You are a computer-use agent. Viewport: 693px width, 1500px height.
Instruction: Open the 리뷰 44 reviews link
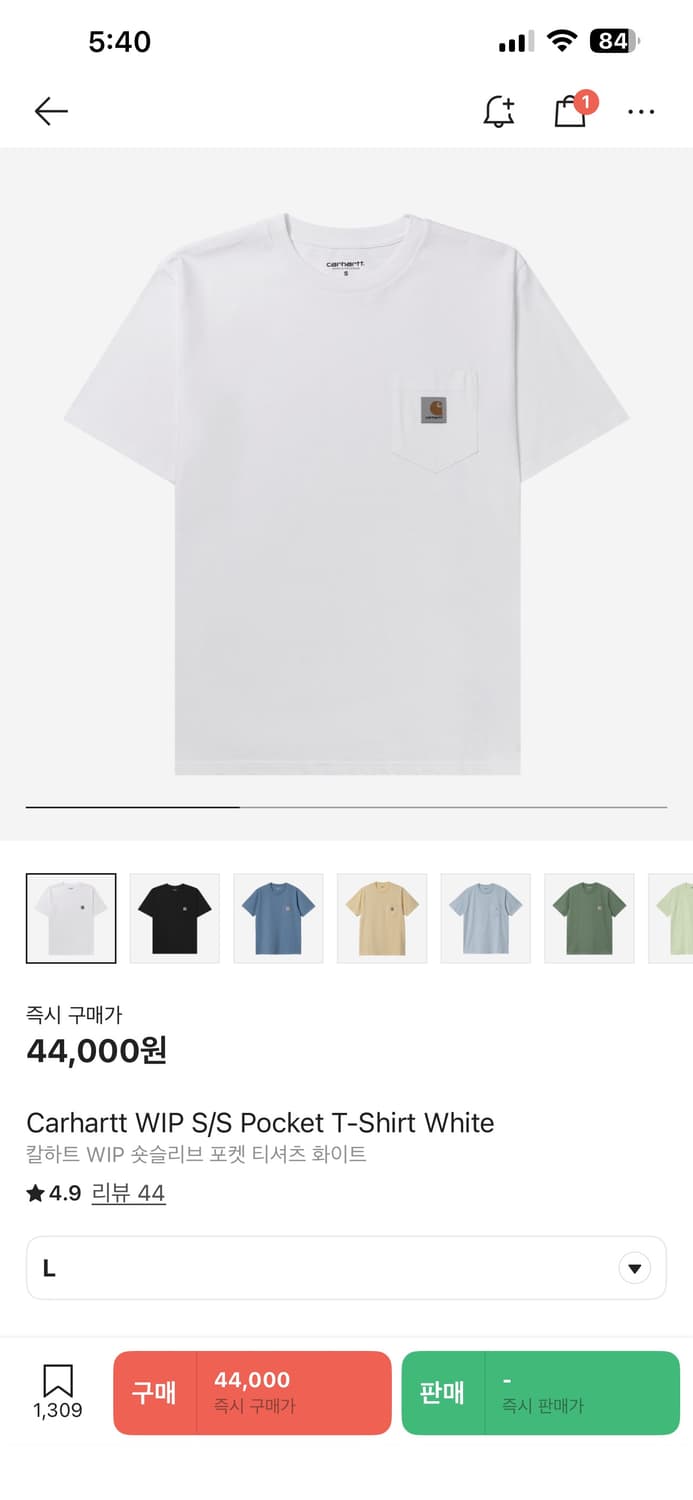click(128, 1193)
